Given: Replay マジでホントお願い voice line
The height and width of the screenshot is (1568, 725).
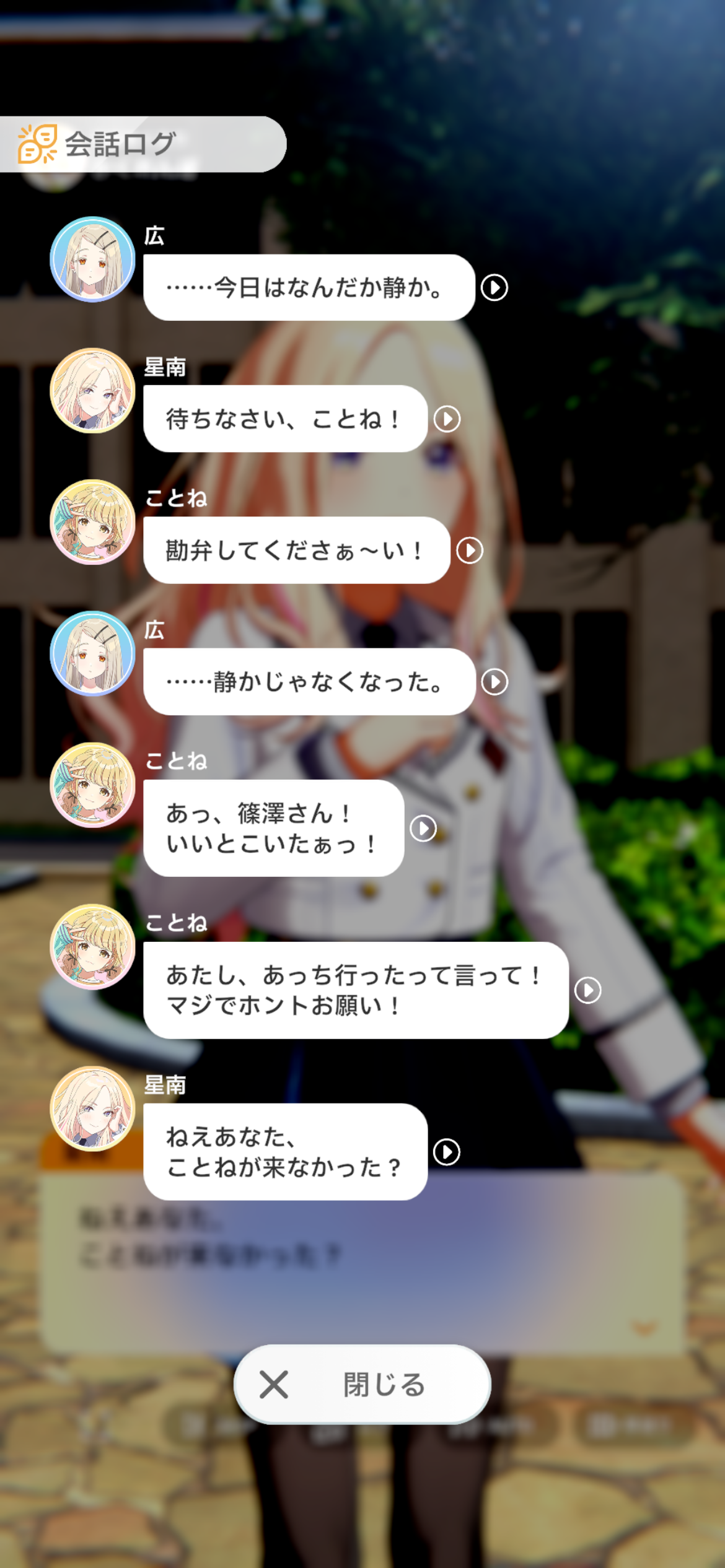Looking at the screenshot, I should (587, 990).
